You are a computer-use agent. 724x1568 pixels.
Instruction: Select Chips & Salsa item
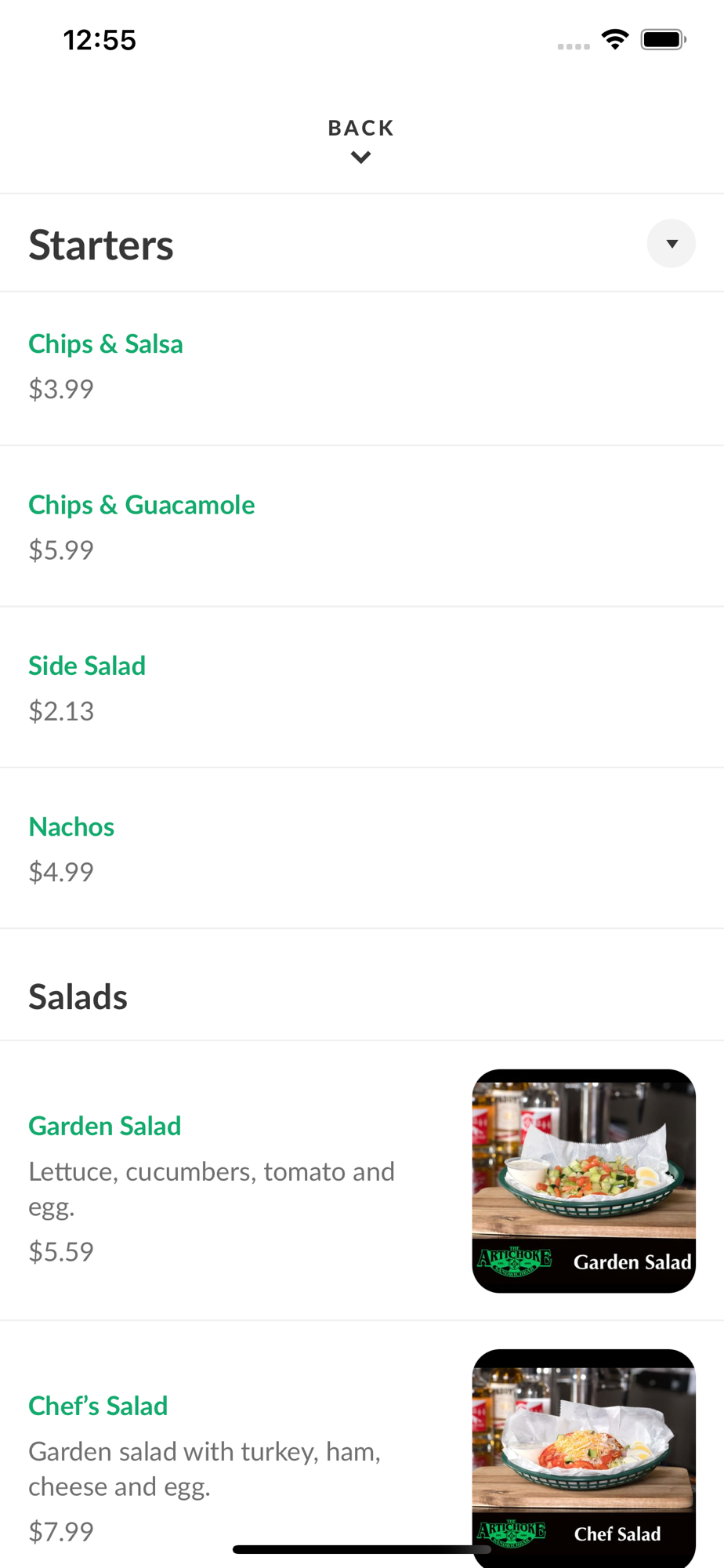(106, 344)
